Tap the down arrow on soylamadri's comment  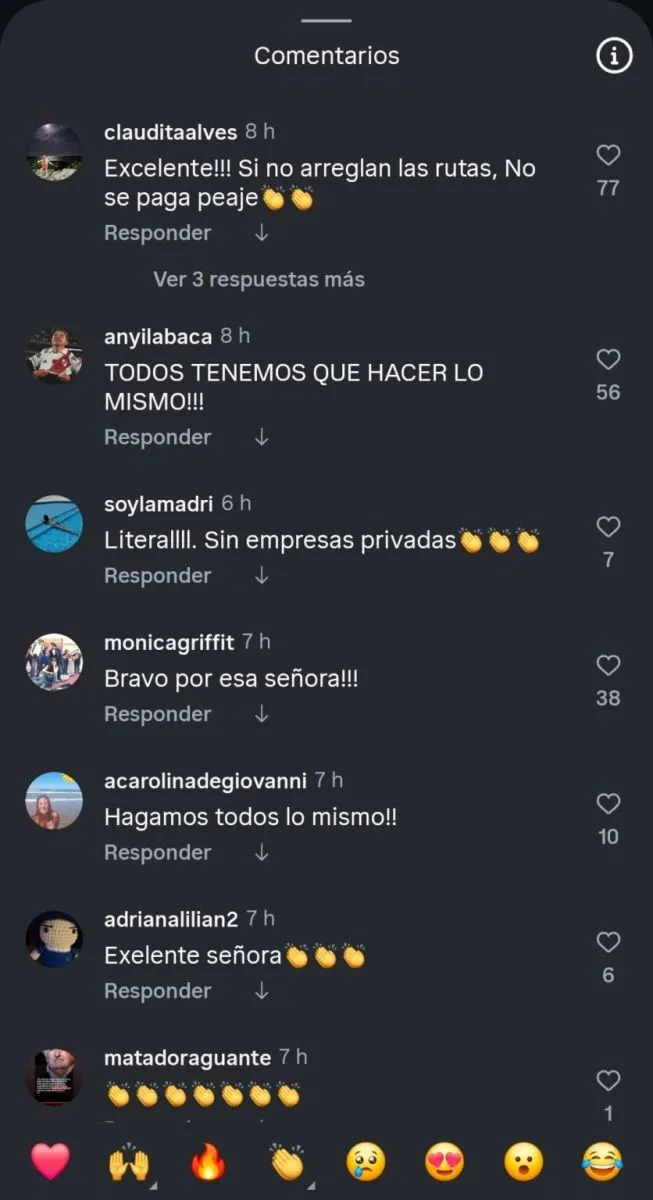click(262, 576)
